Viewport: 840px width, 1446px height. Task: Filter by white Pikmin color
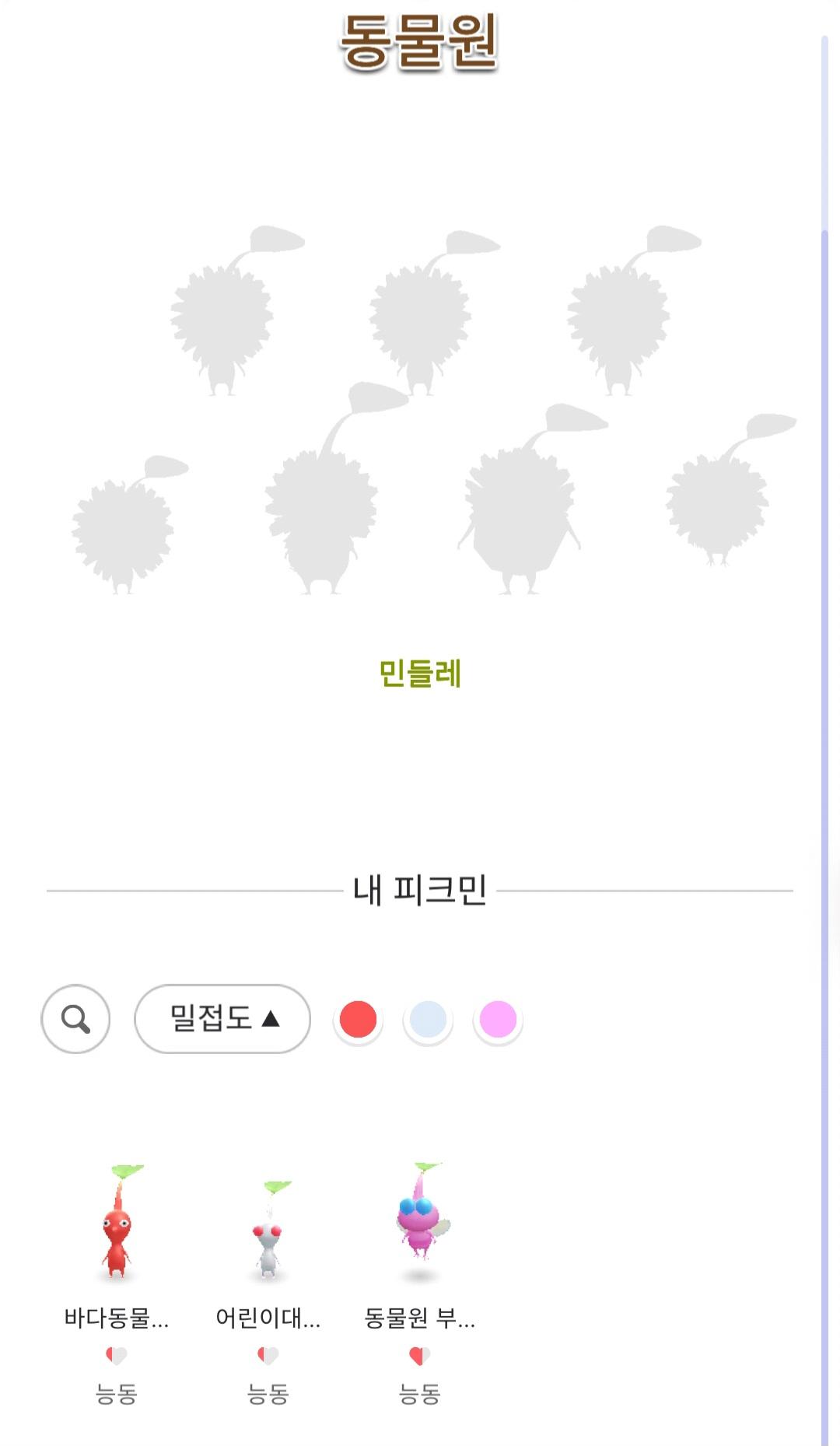428,1020
